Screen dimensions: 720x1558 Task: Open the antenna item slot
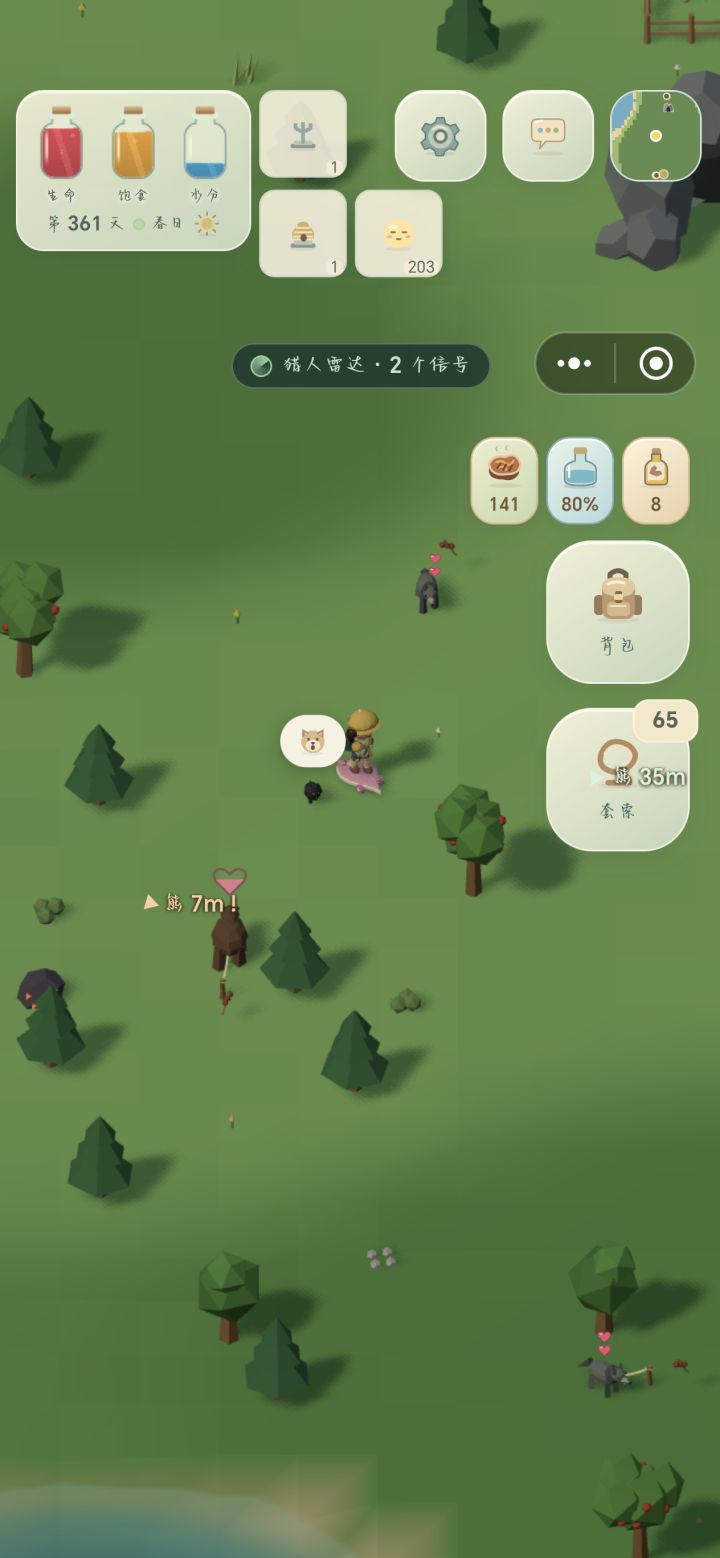(303, 134)
